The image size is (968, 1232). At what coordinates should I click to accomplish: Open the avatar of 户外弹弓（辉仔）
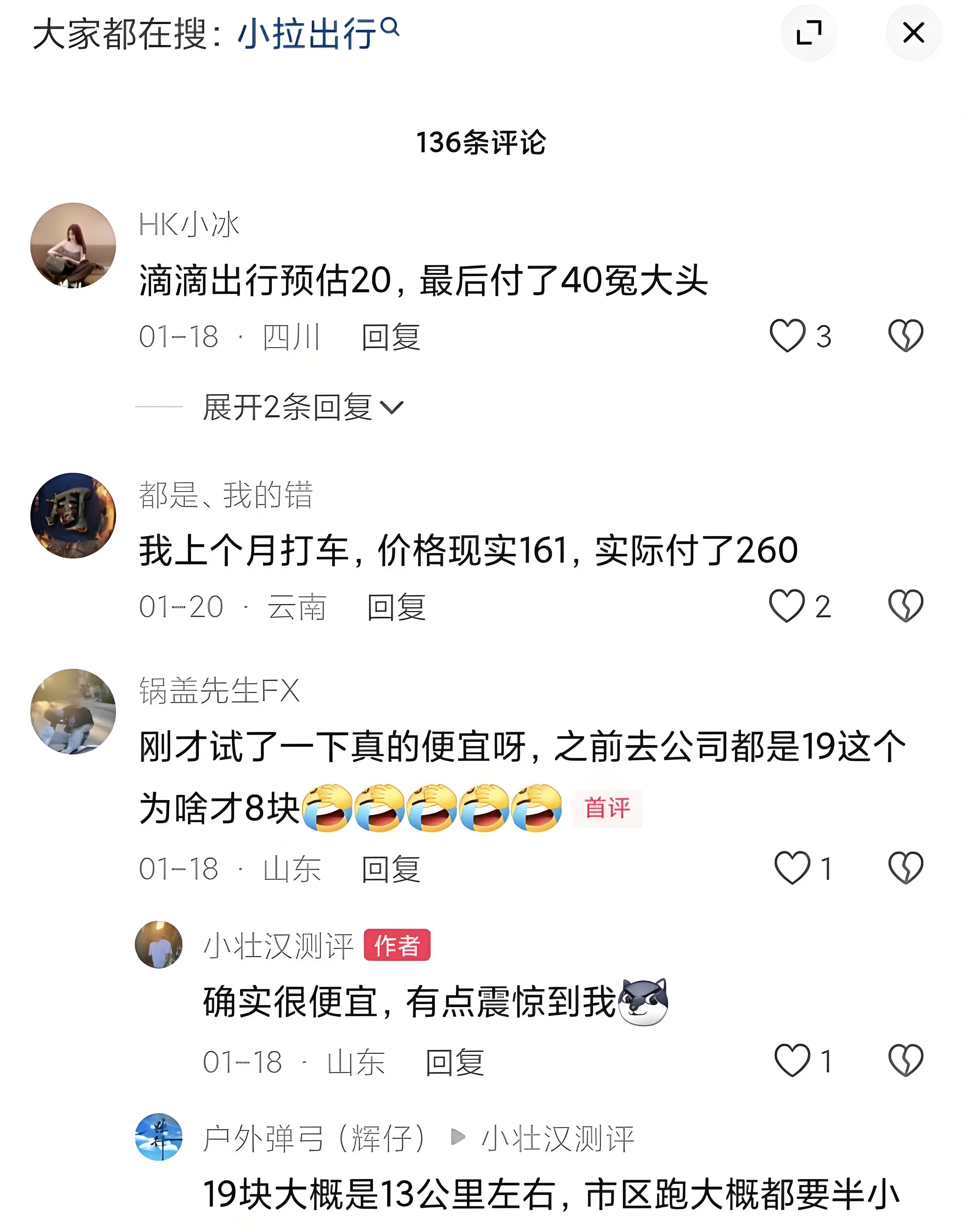159,1137
